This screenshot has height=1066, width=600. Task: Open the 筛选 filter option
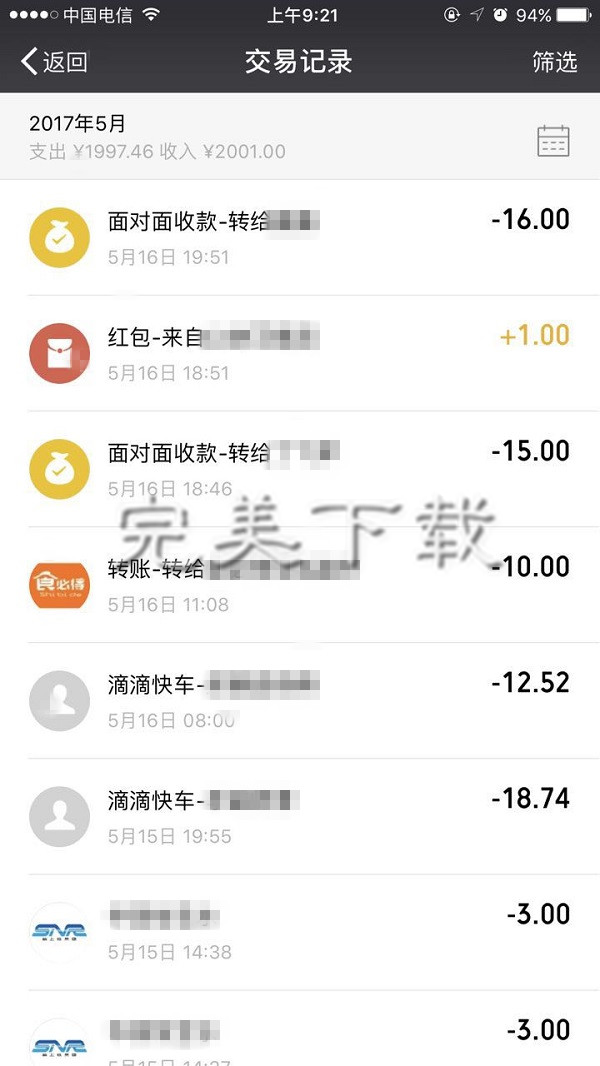(554, 62)
